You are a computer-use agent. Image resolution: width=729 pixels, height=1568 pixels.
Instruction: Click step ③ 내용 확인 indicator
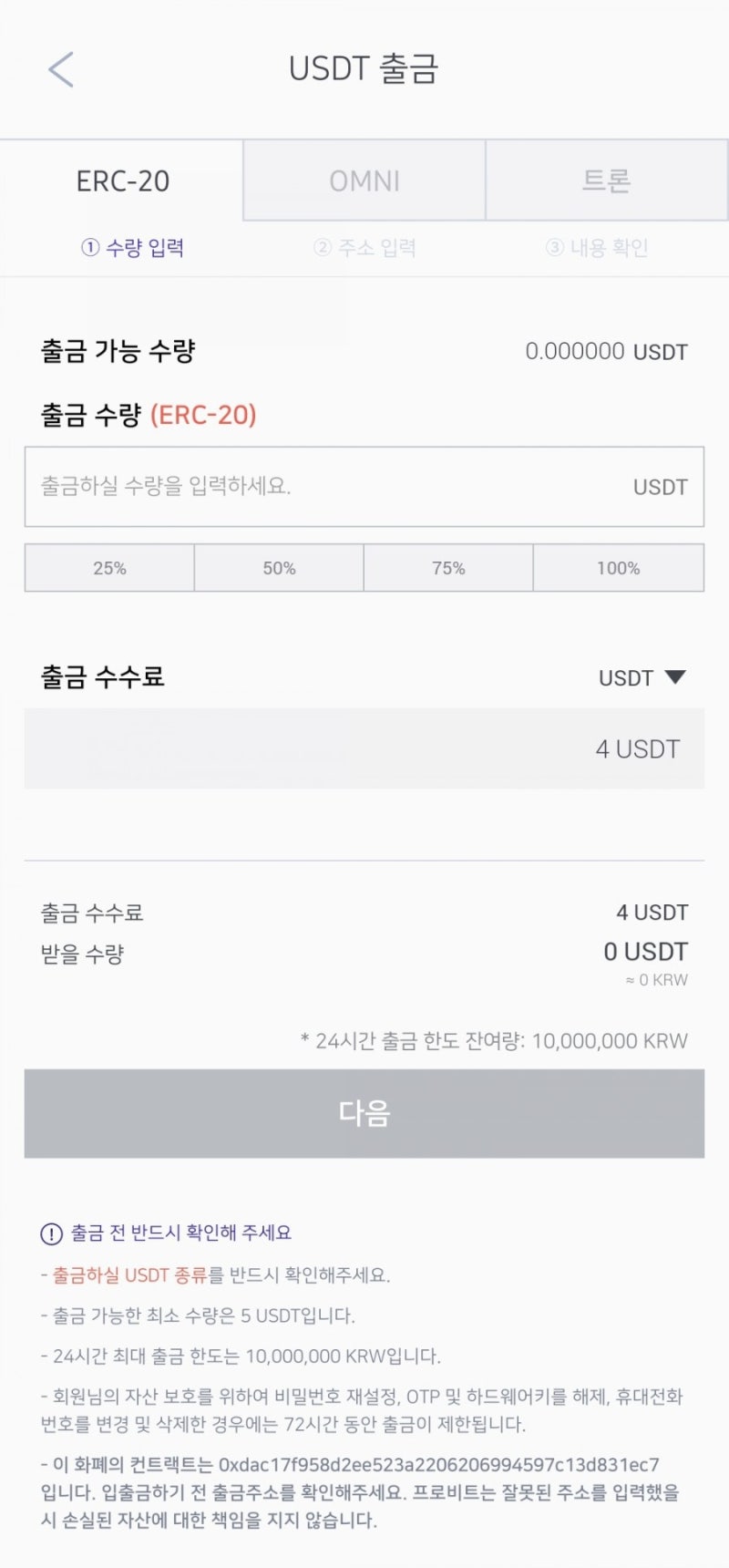point(600,247)
